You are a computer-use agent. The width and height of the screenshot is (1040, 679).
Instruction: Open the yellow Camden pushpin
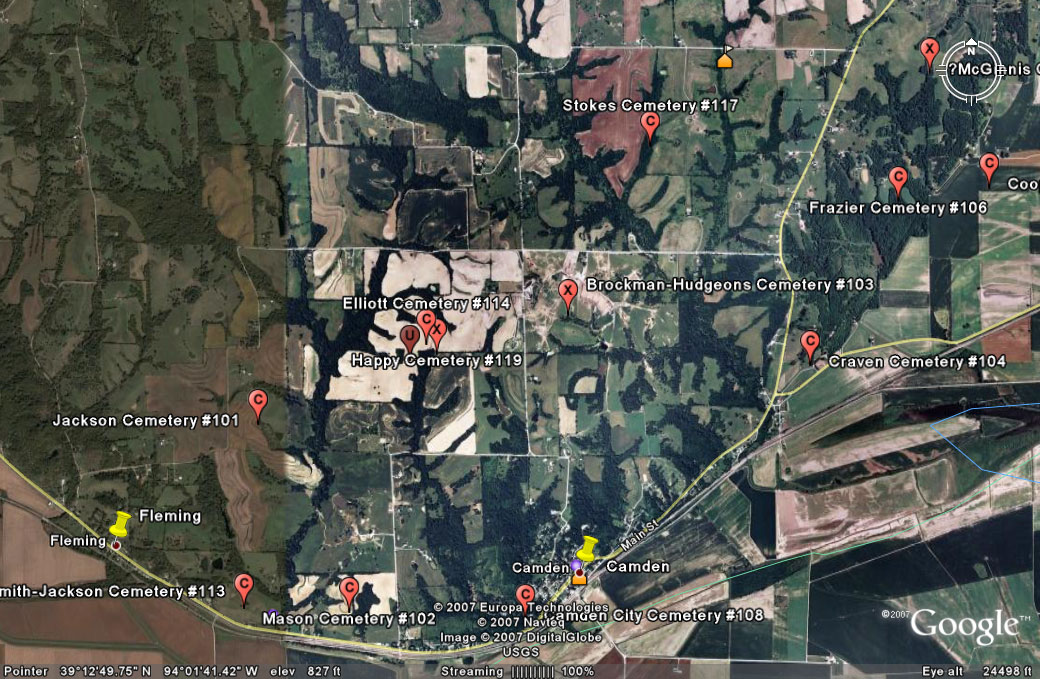pyautogui.click(x=587, y=547)
